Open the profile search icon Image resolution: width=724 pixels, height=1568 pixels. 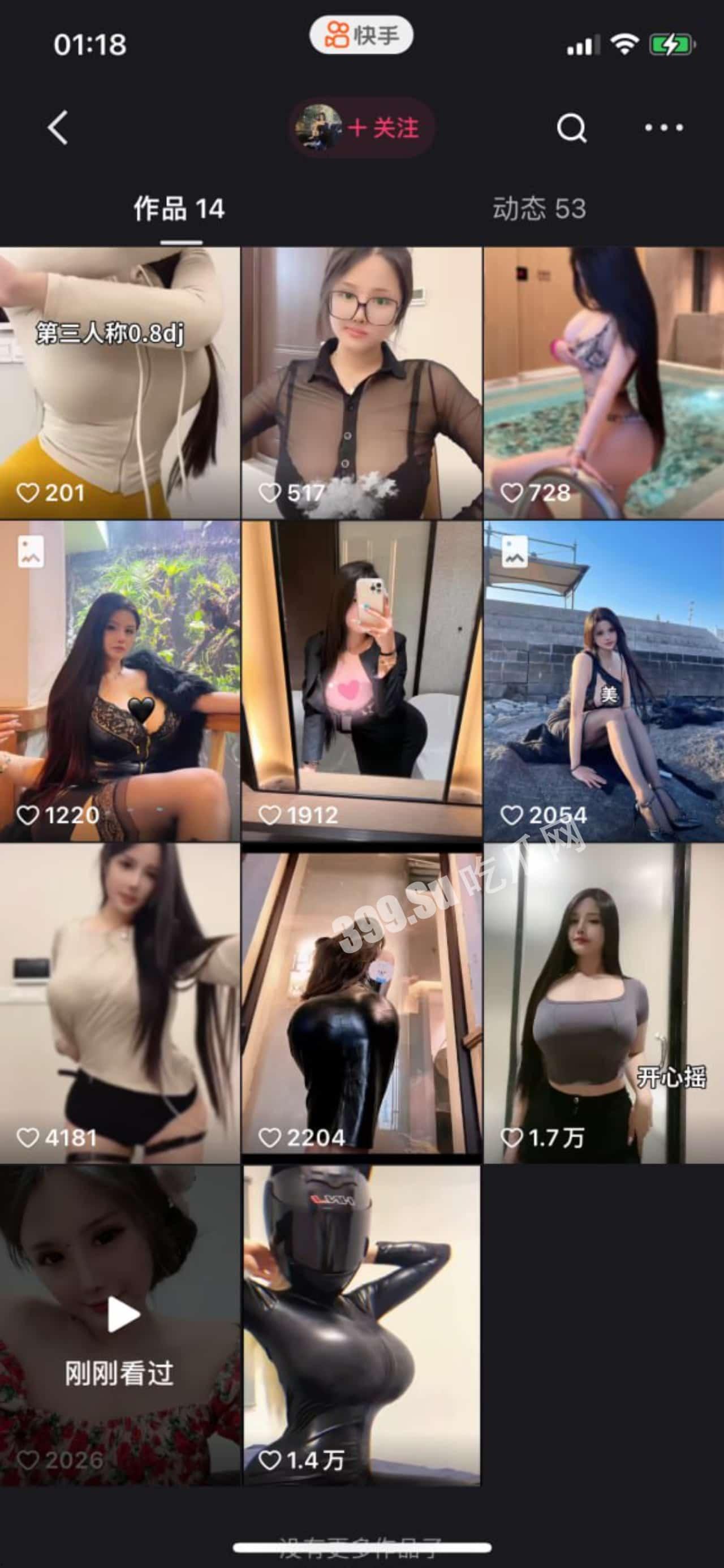[x=571, y=128]
